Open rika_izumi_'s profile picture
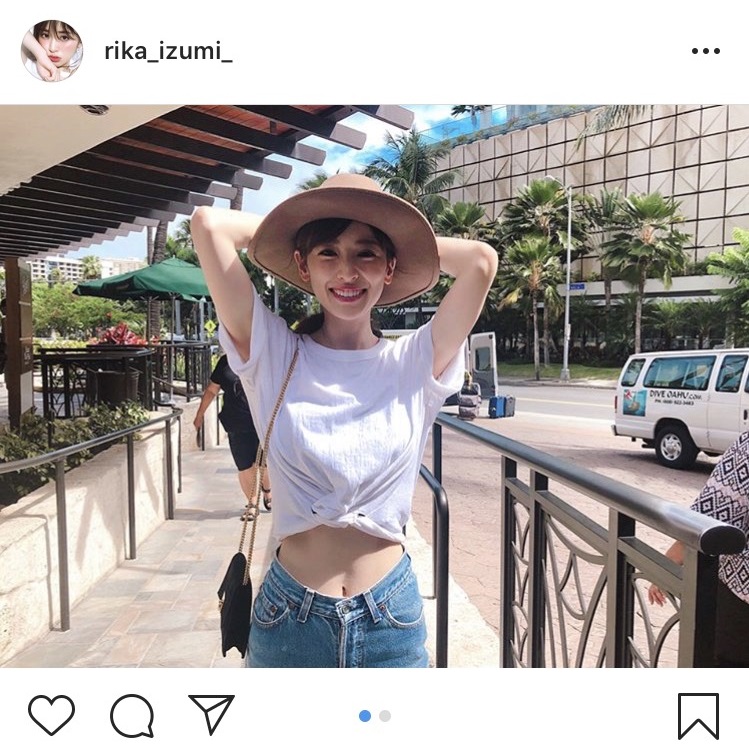 point(52,51)
